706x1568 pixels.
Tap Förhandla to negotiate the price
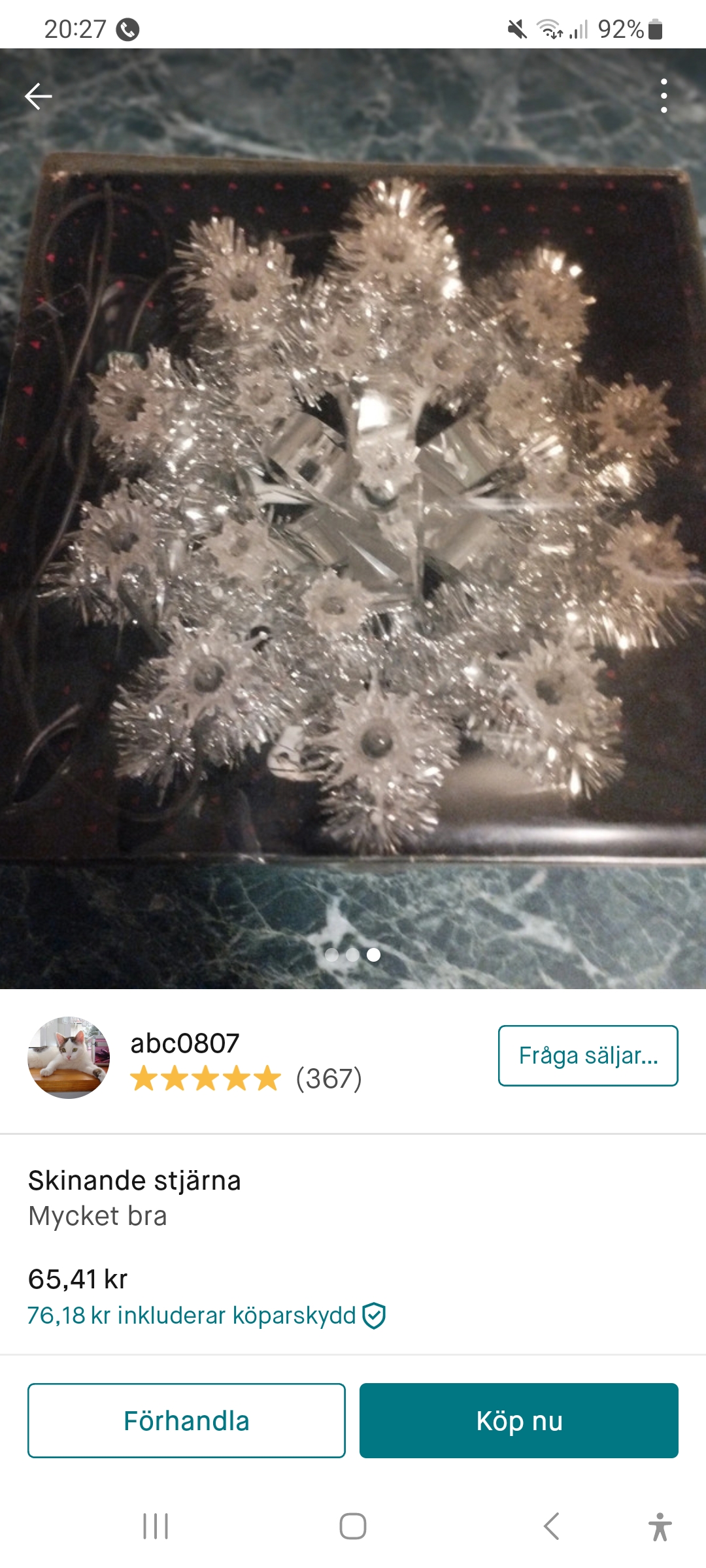[186, 1420]
